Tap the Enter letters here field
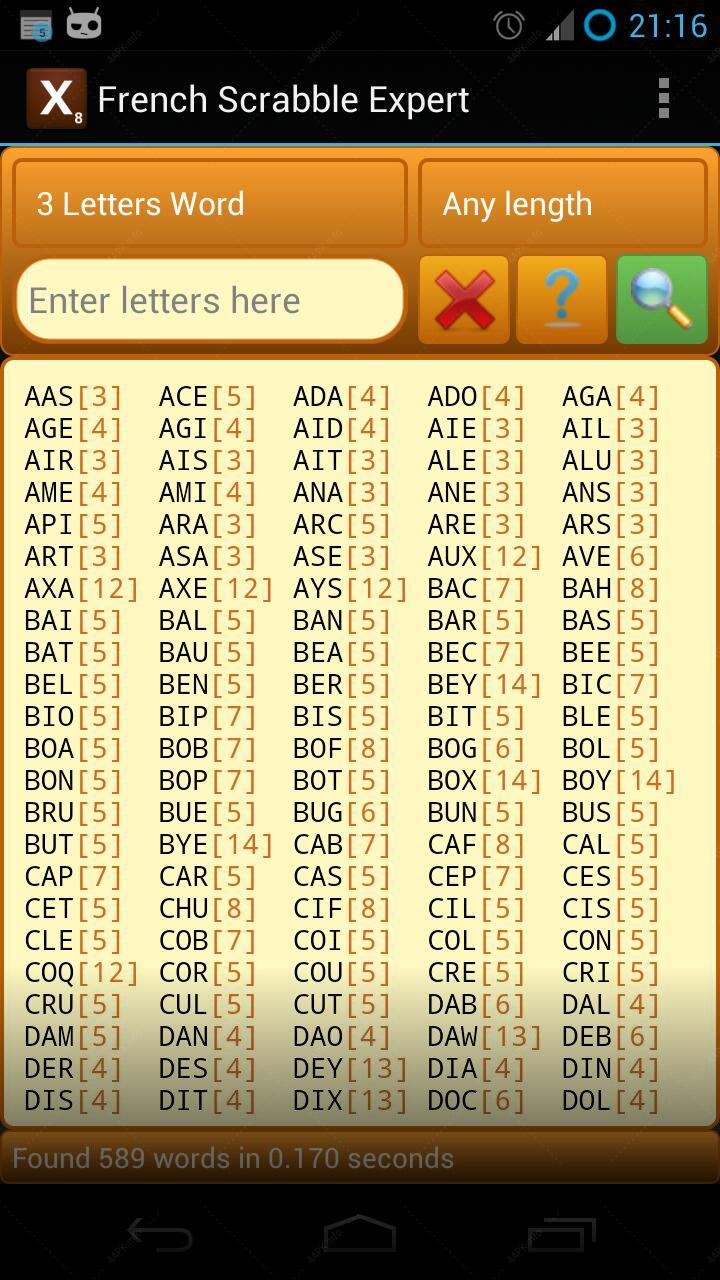 pos(210,300)
